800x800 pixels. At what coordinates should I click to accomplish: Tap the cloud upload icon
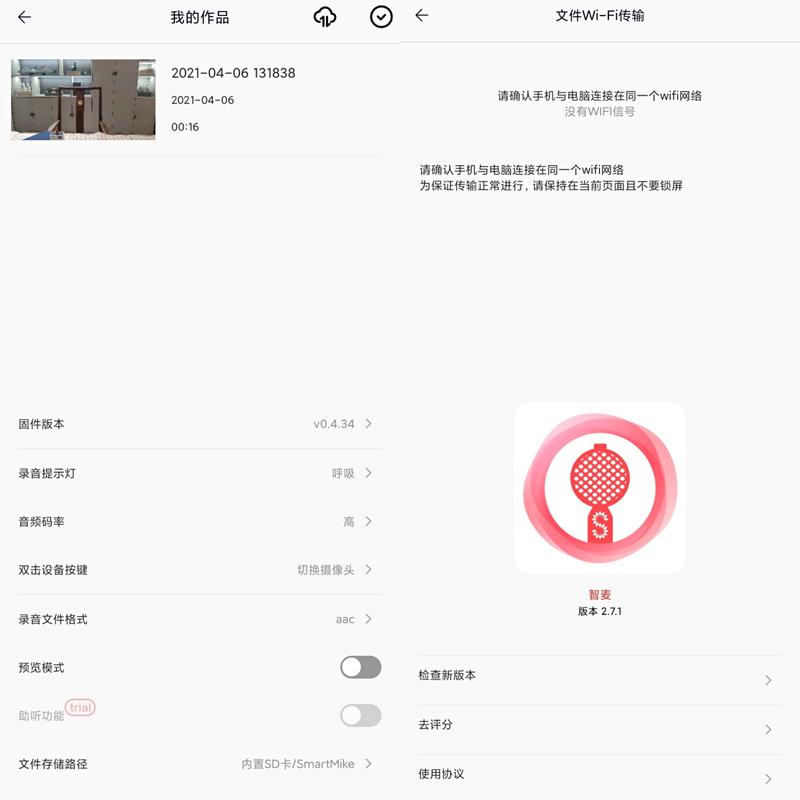click(325, 17)
